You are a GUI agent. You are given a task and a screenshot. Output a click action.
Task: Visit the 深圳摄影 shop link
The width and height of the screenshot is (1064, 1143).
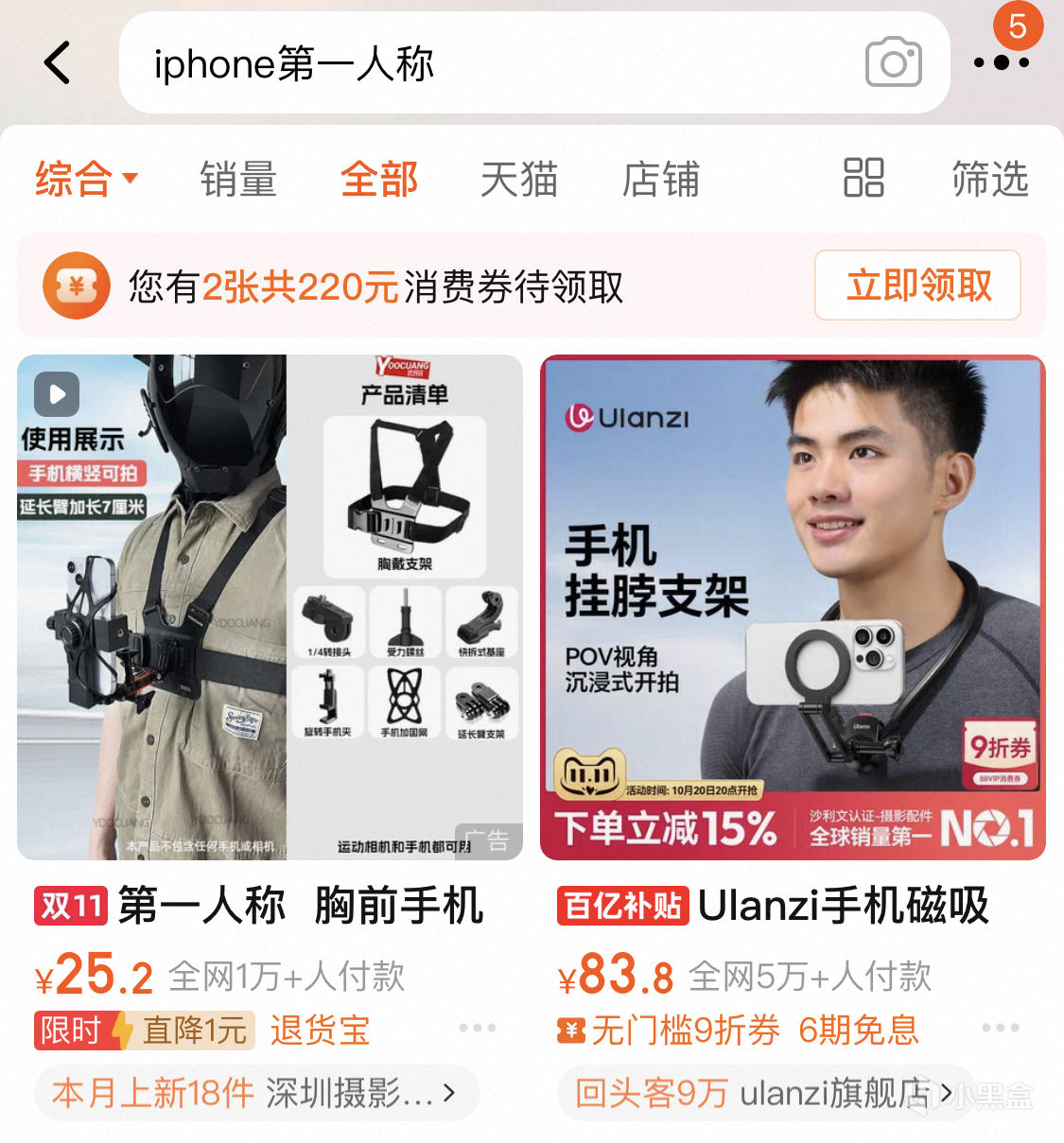point(256,1093)
